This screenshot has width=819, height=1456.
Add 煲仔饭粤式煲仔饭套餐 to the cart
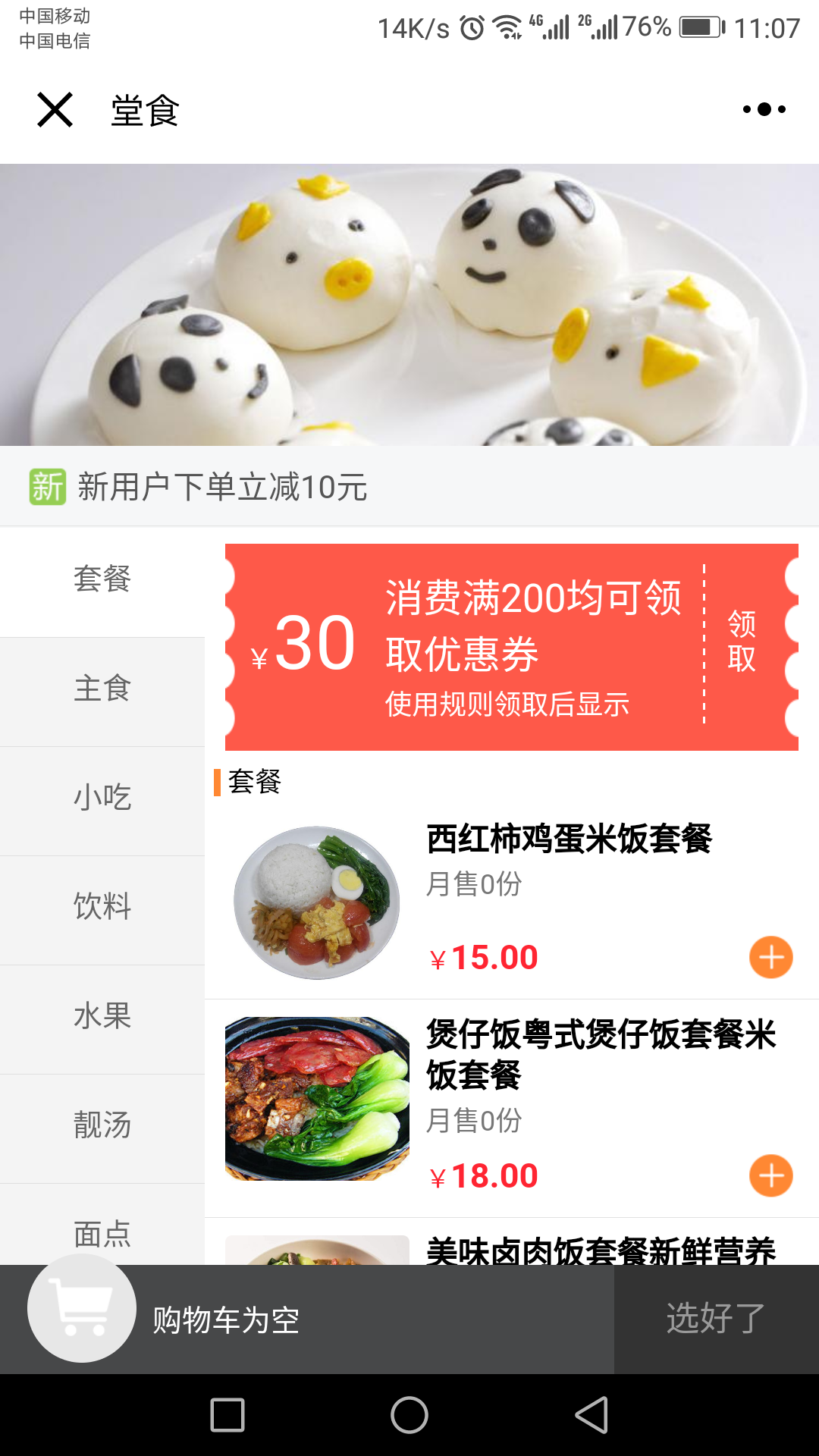(x=771, y=1175)
